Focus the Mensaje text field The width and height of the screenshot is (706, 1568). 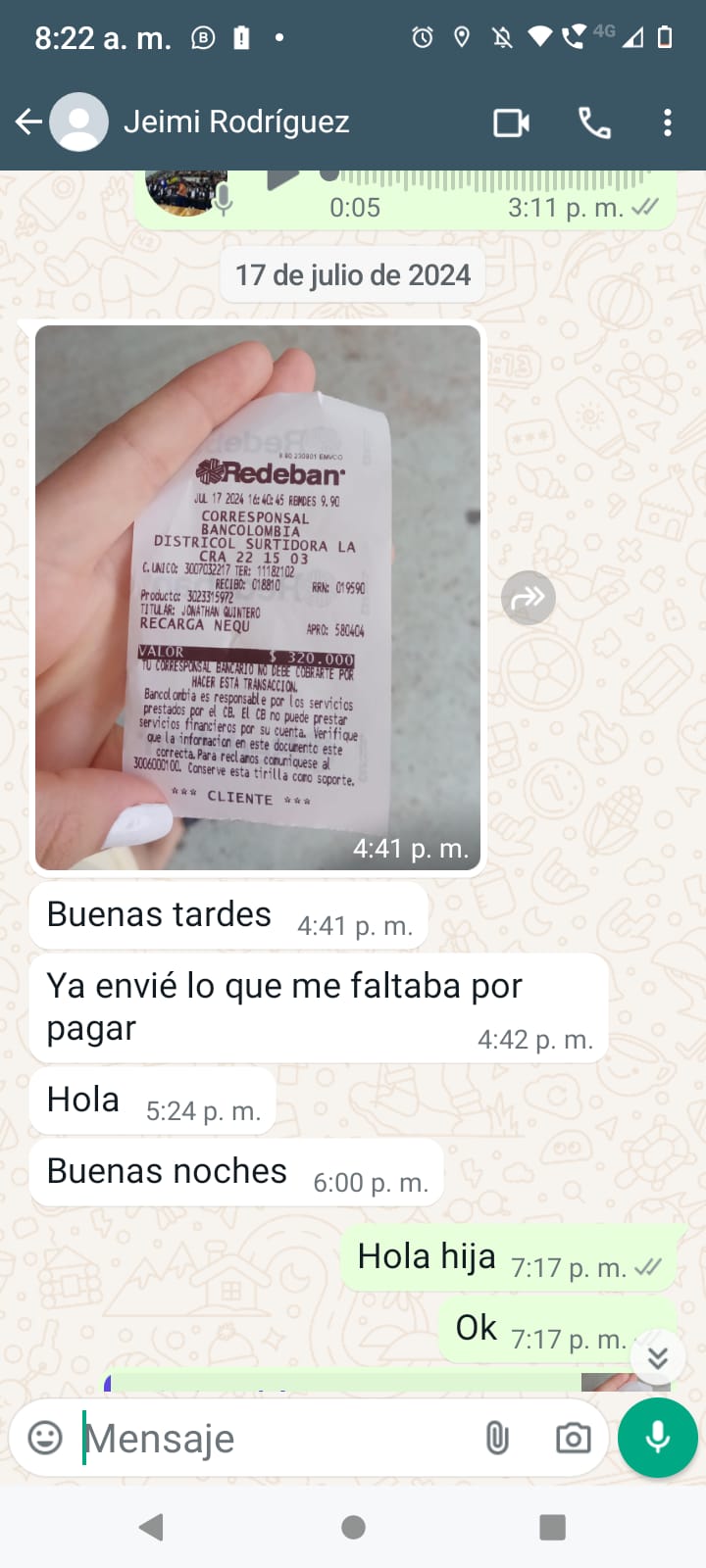275,1439
